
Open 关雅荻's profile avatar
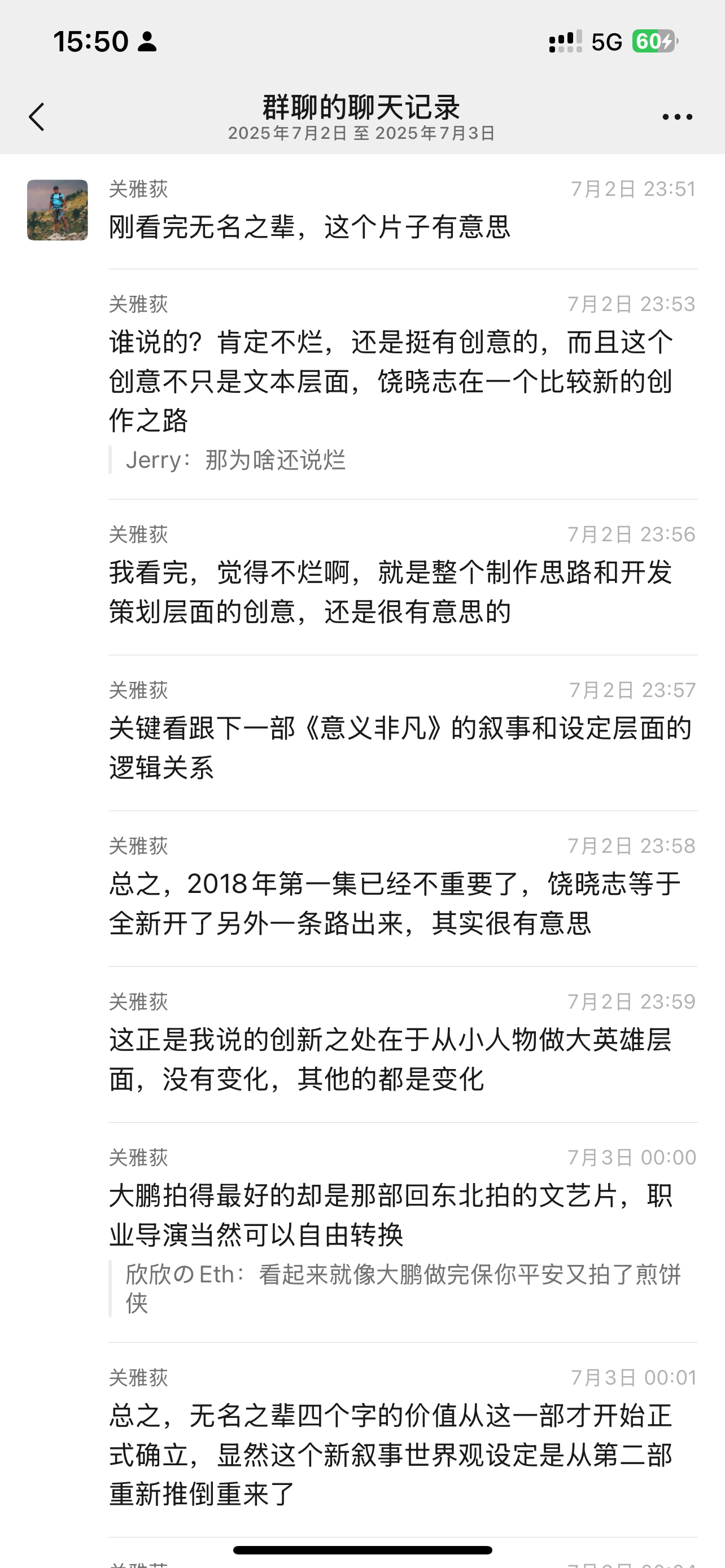point(57,210)
